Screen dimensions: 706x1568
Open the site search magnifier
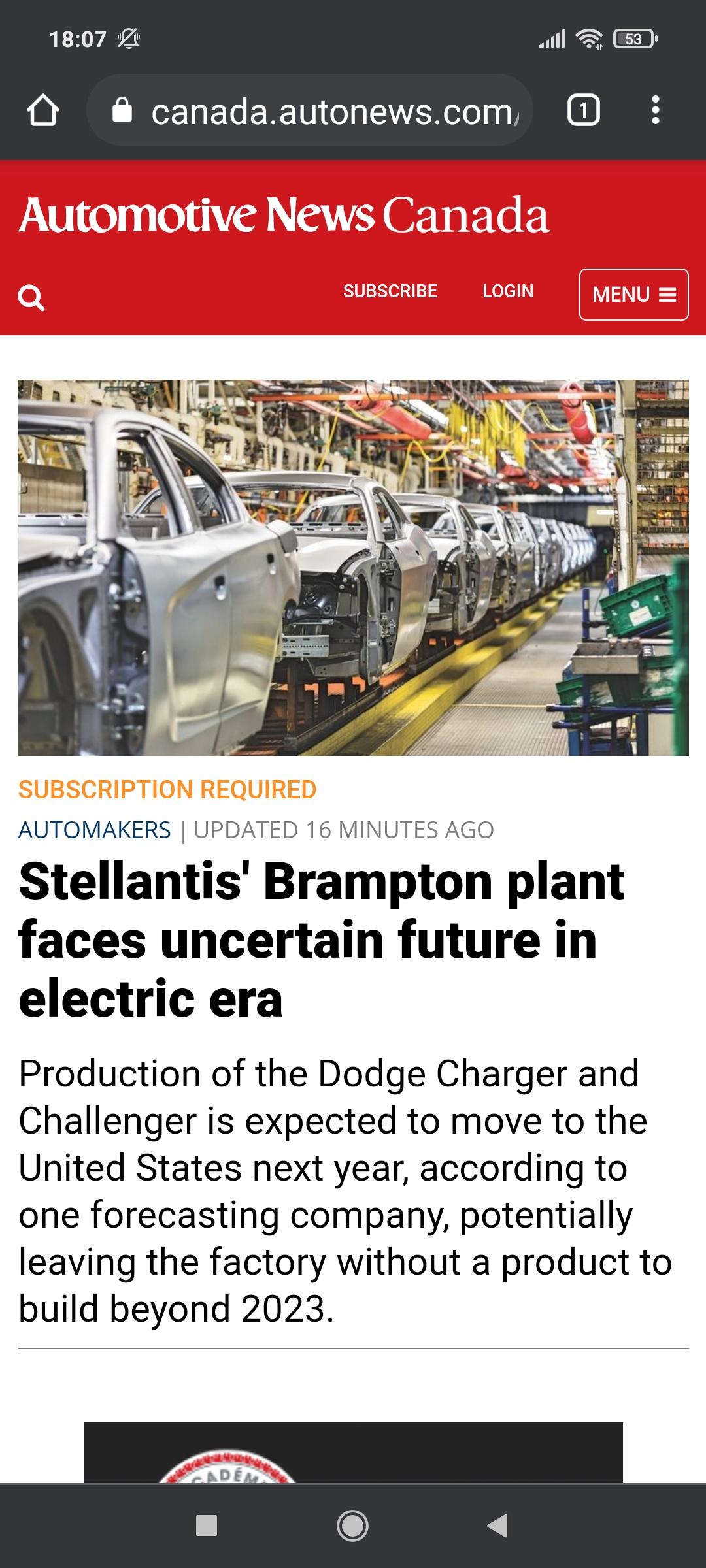click(x=31, y=297)
